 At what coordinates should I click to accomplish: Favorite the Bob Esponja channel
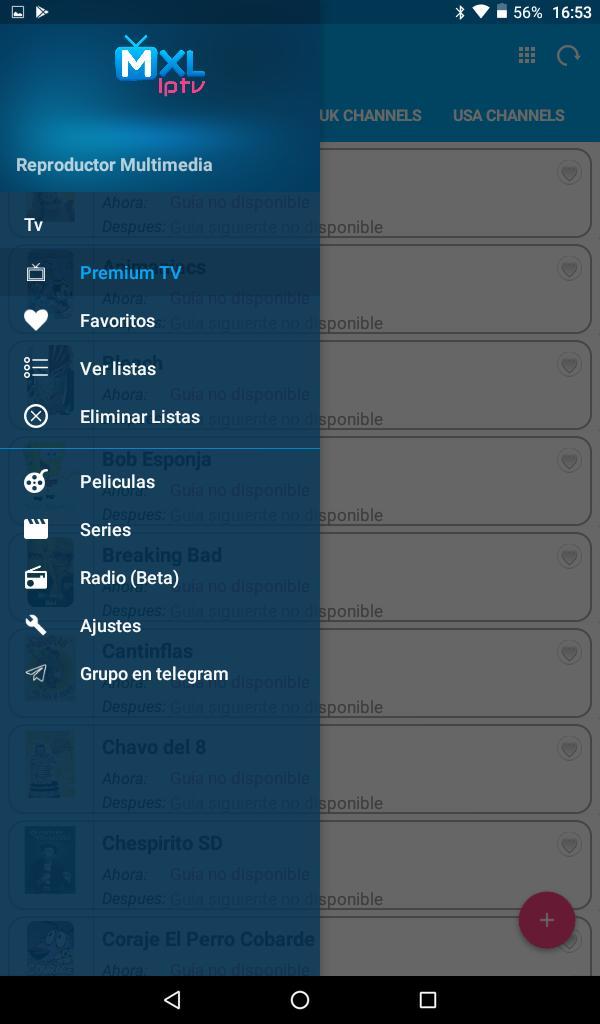pos(569,461)
